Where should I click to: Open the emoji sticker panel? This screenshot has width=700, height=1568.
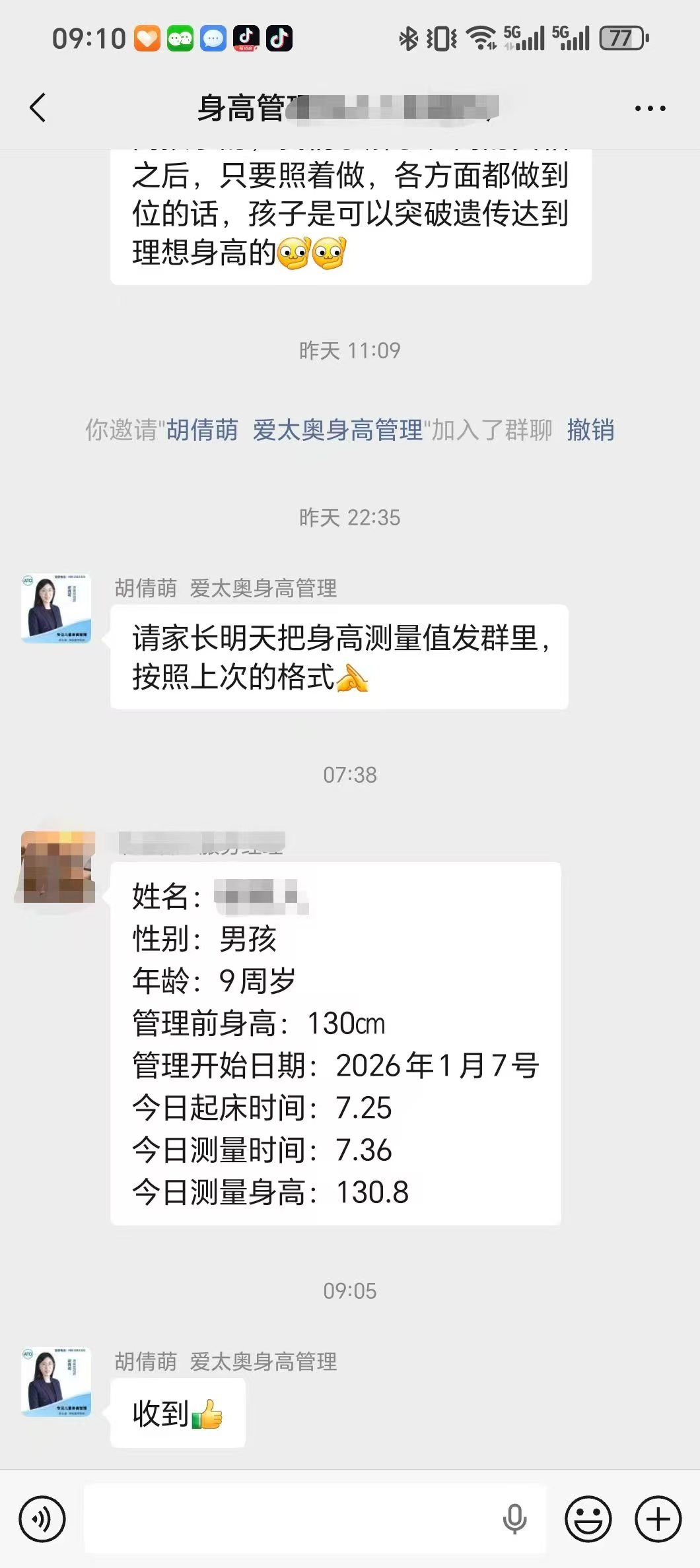click(588, 1519)
